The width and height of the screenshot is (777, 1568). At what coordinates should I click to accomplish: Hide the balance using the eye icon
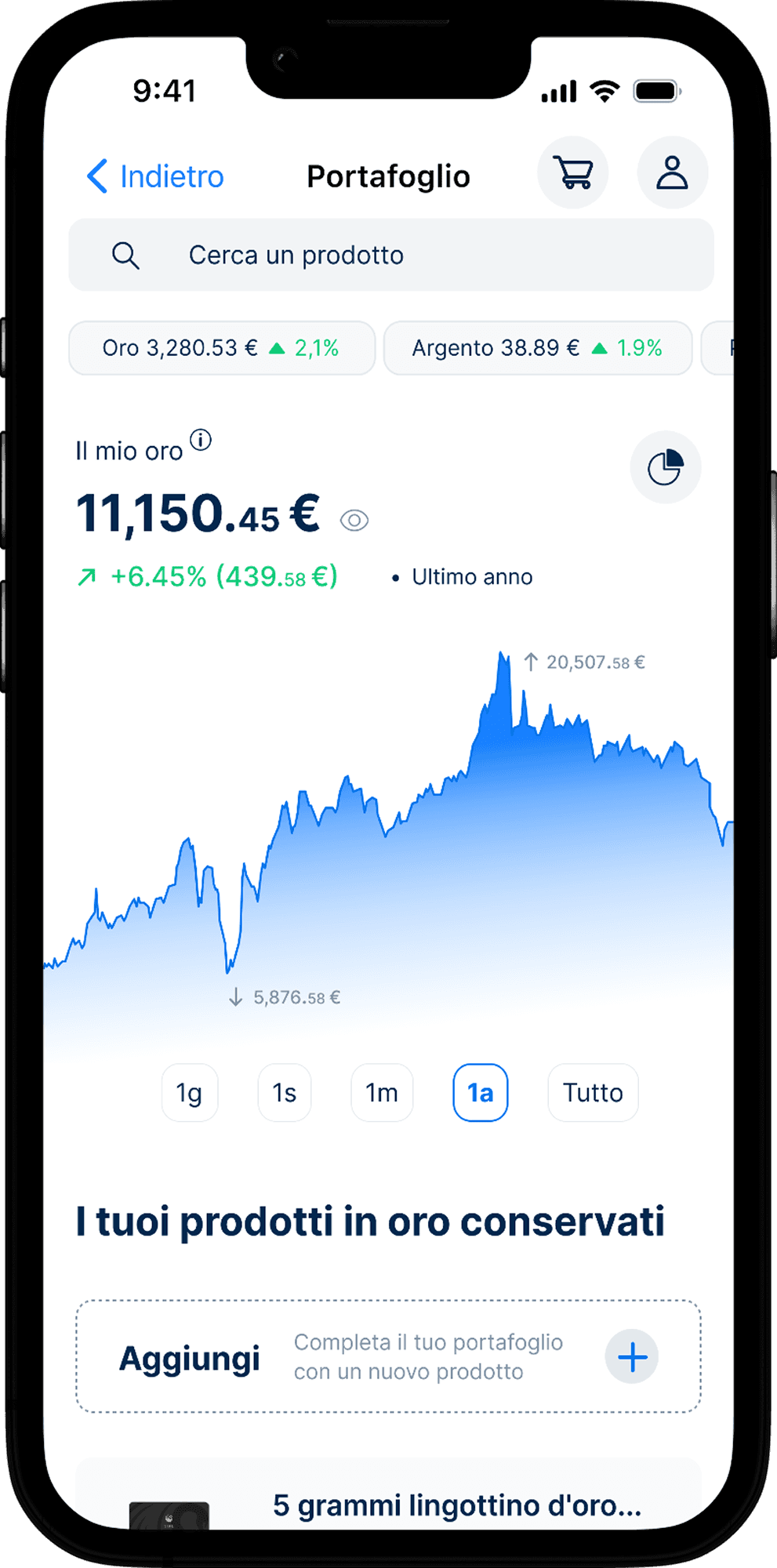click(354, 520)
